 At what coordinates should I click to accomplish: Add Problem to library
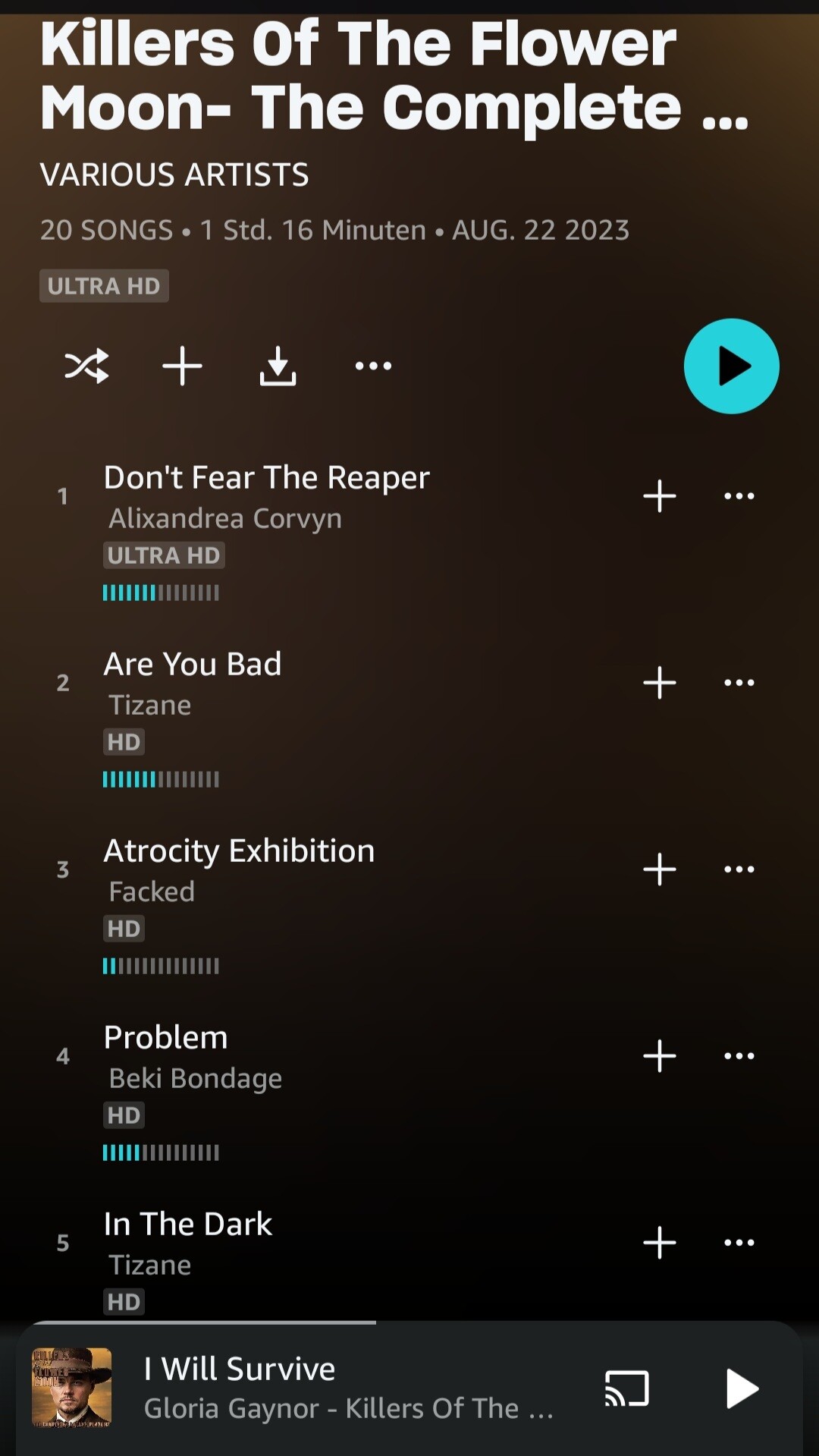[x=659, y=1056]
